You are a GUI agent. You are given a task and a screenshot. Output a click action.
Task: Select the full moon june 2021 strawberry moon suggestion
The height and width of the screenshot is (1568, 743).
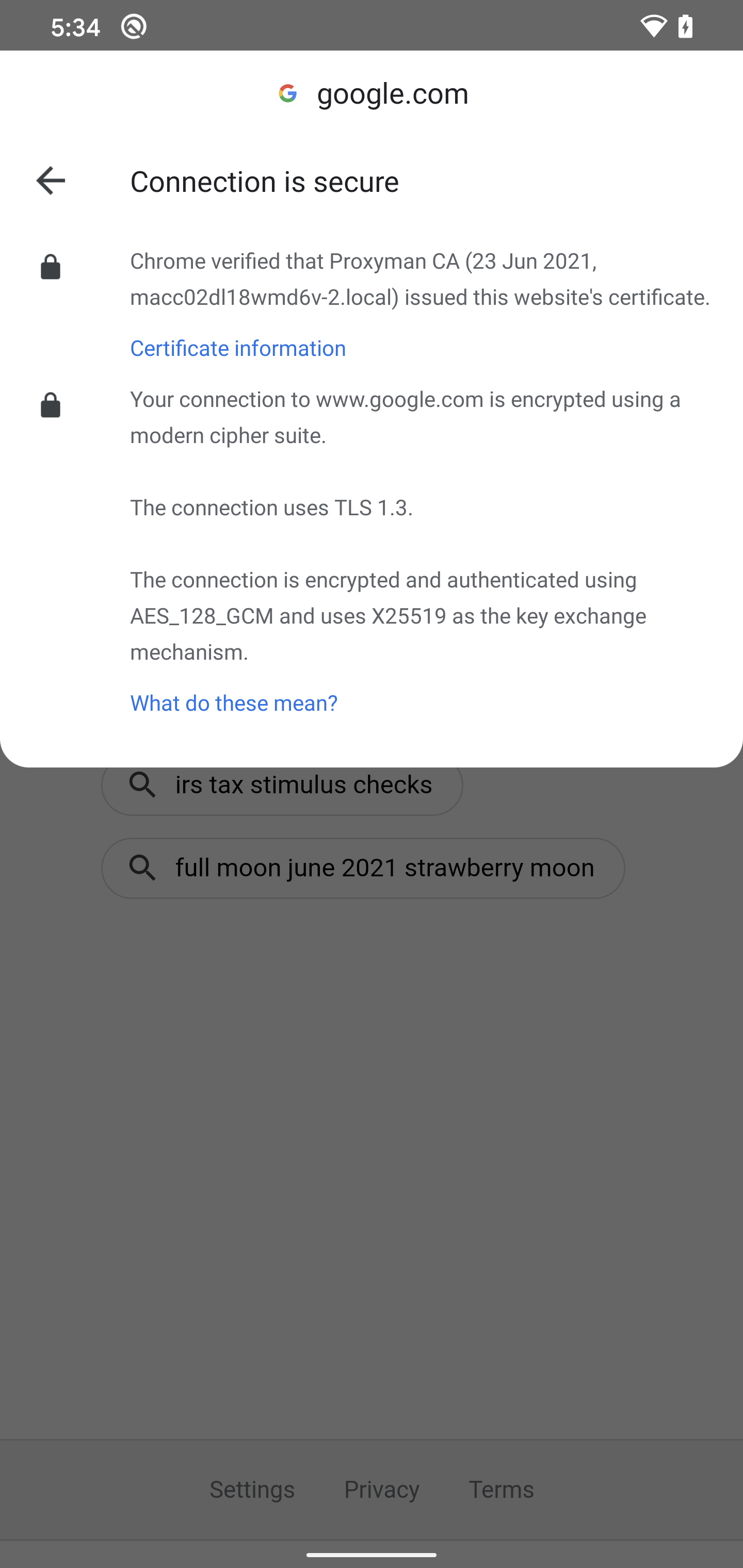click(363, 868)
